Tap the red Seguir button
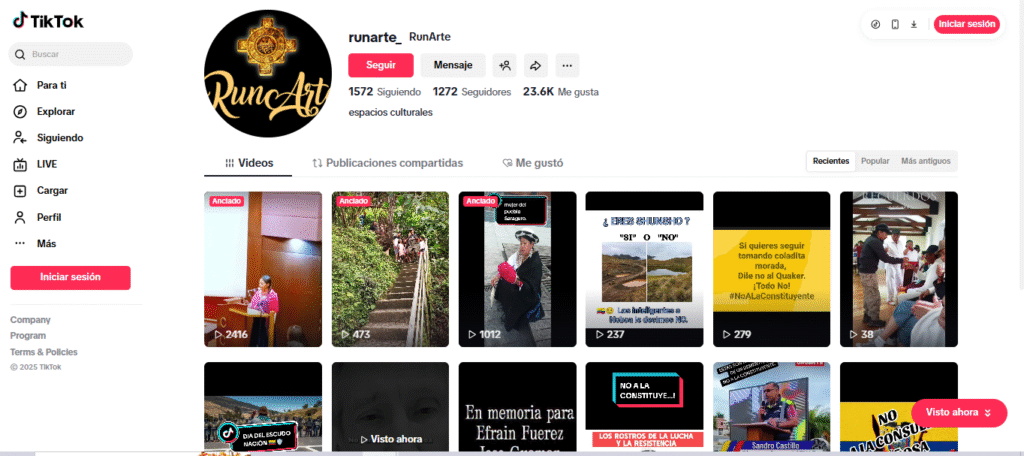Image resolution: width=1024 pixels, height=456 pixels. [x=380, y=65]
